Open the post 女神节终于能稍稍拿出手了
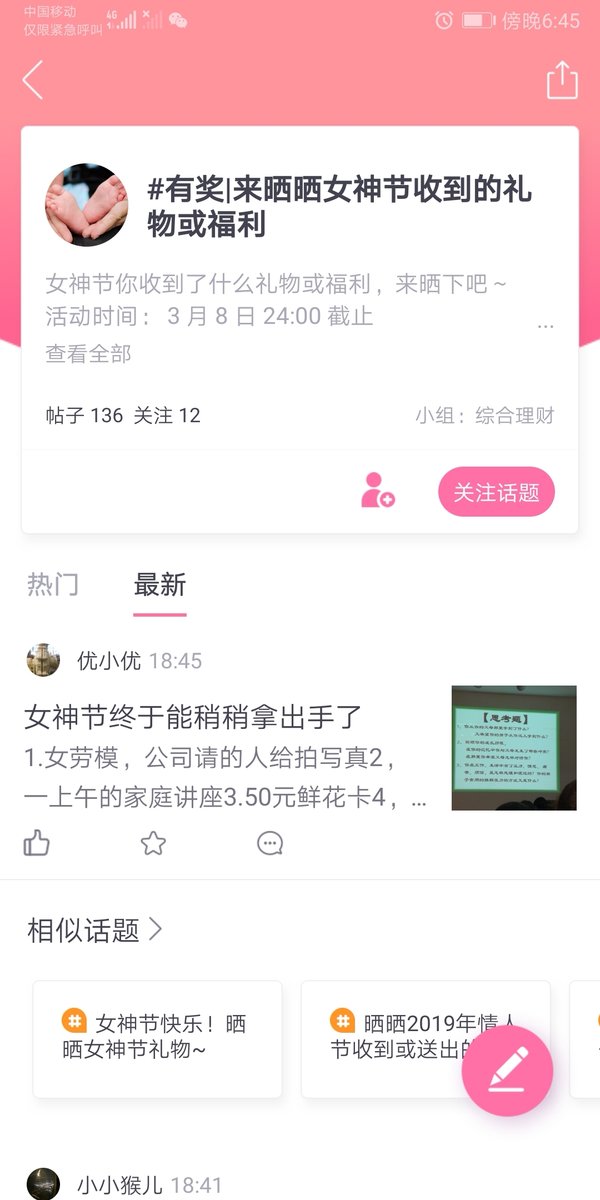The image size is (600, 1200). 193,717
